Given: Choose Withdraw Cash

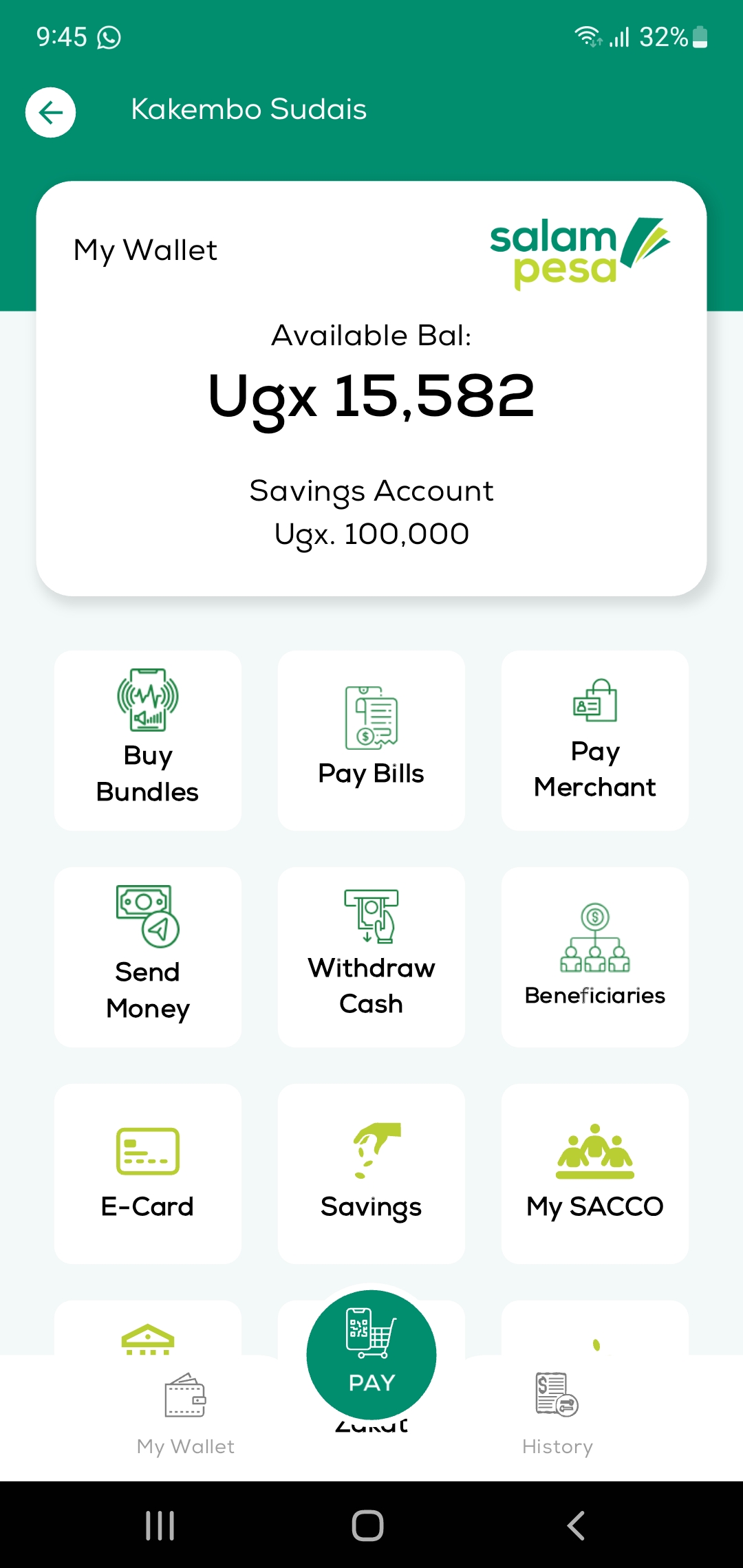Looking at the screenshot, I should coord(371,957).
